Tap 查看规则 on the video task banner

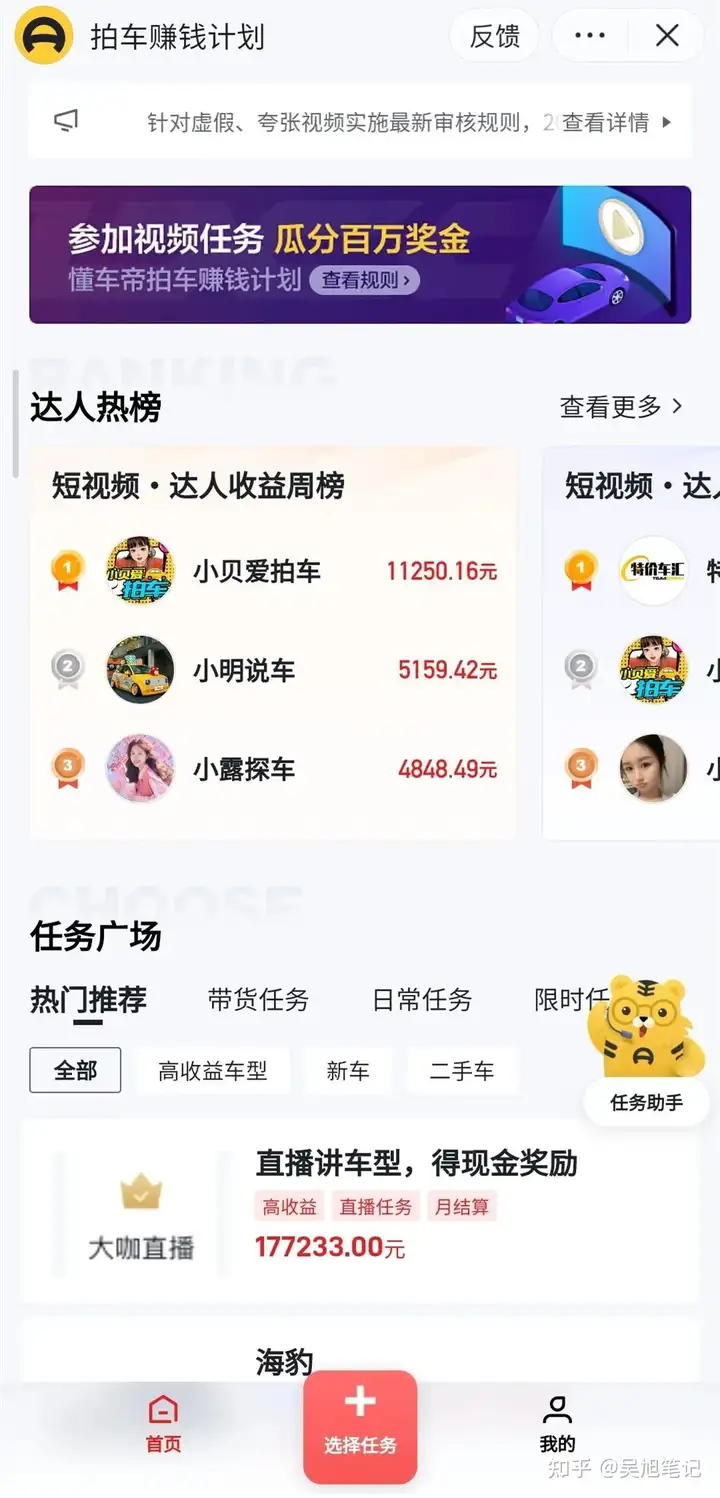click(365, 280)
